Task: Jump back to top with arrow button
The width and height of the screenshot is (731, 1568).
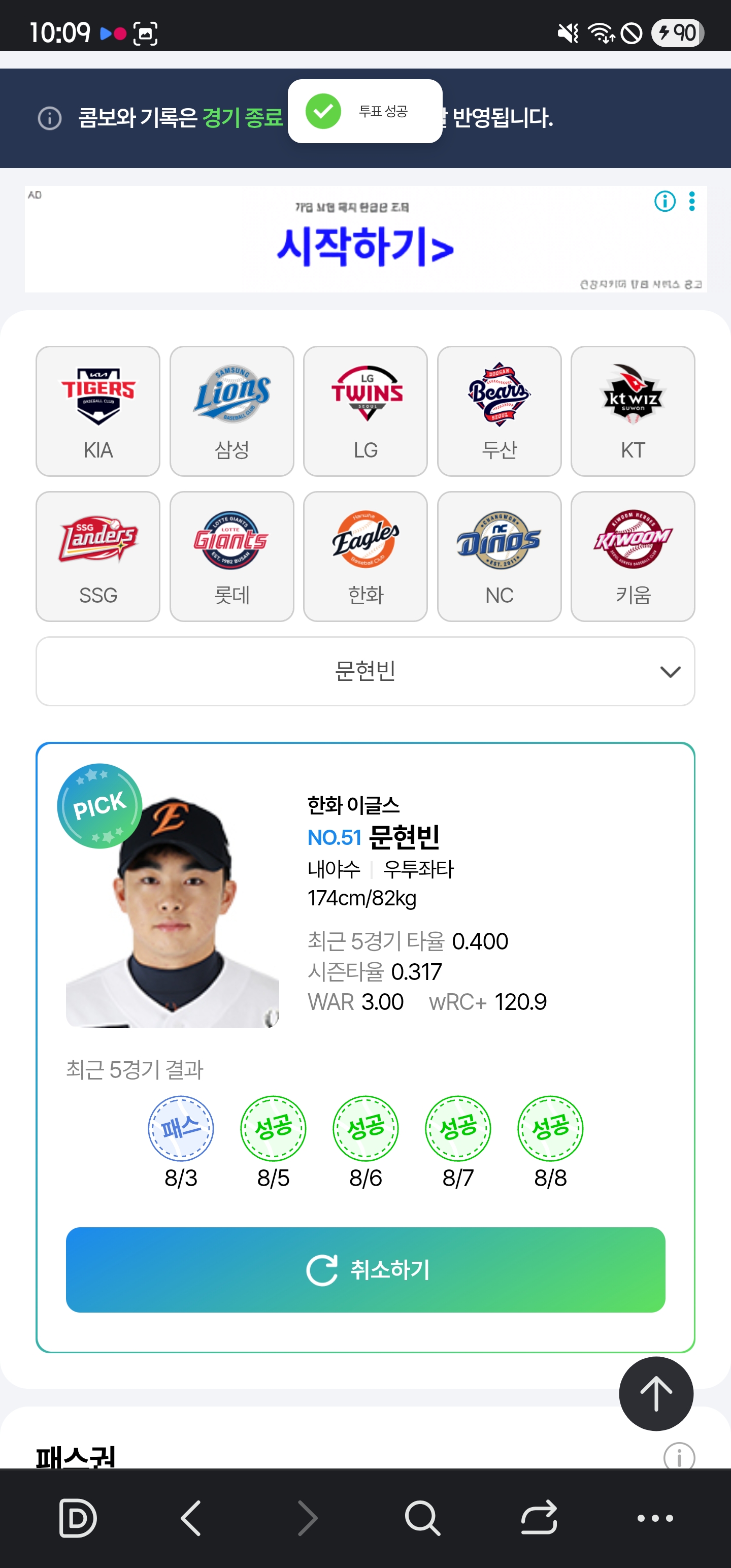Action: (655, 1393)
